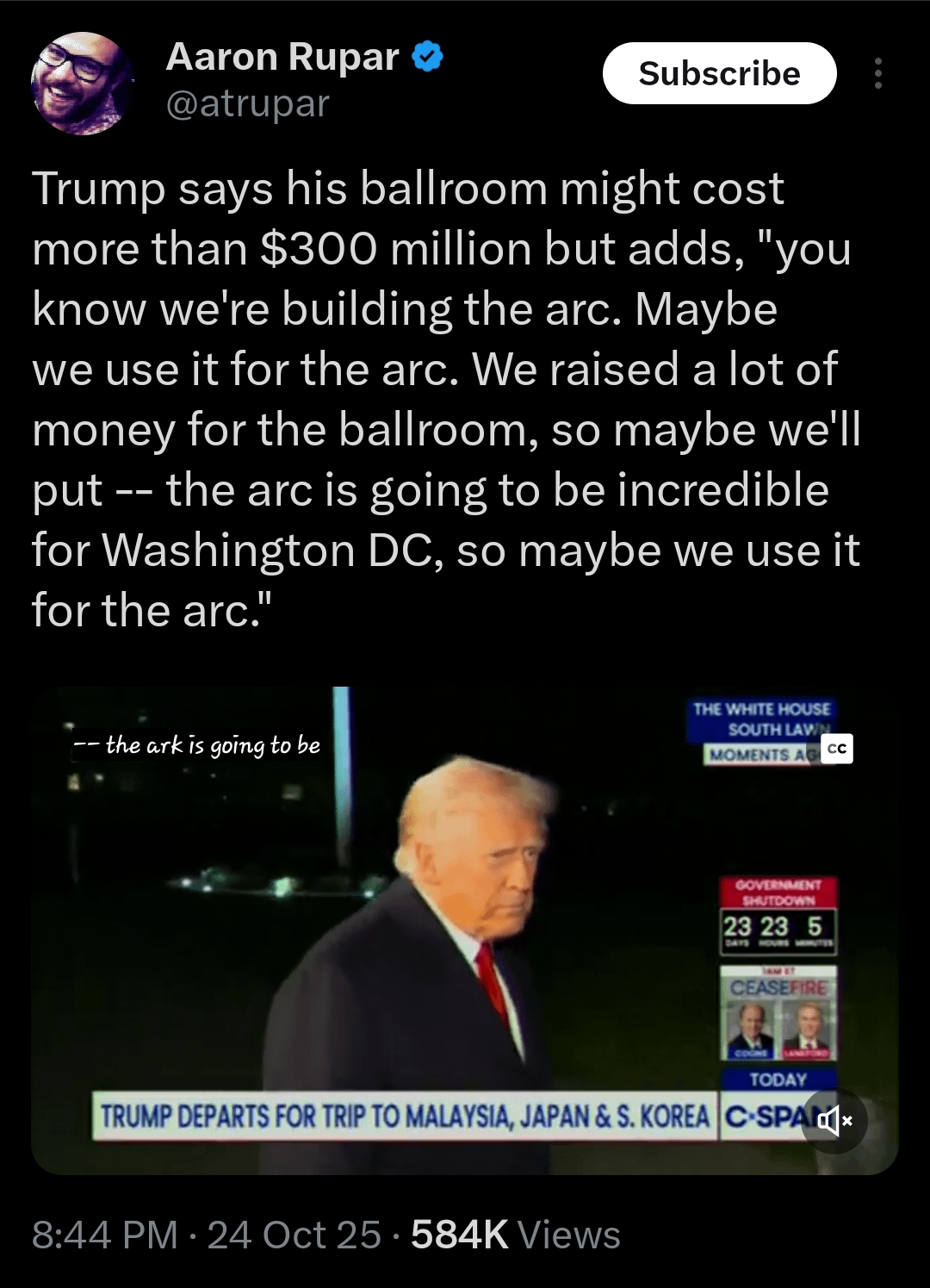Open the post's overflow menu
The width and height of the screenshot is (930, 1288).
[x=877, y=73]
